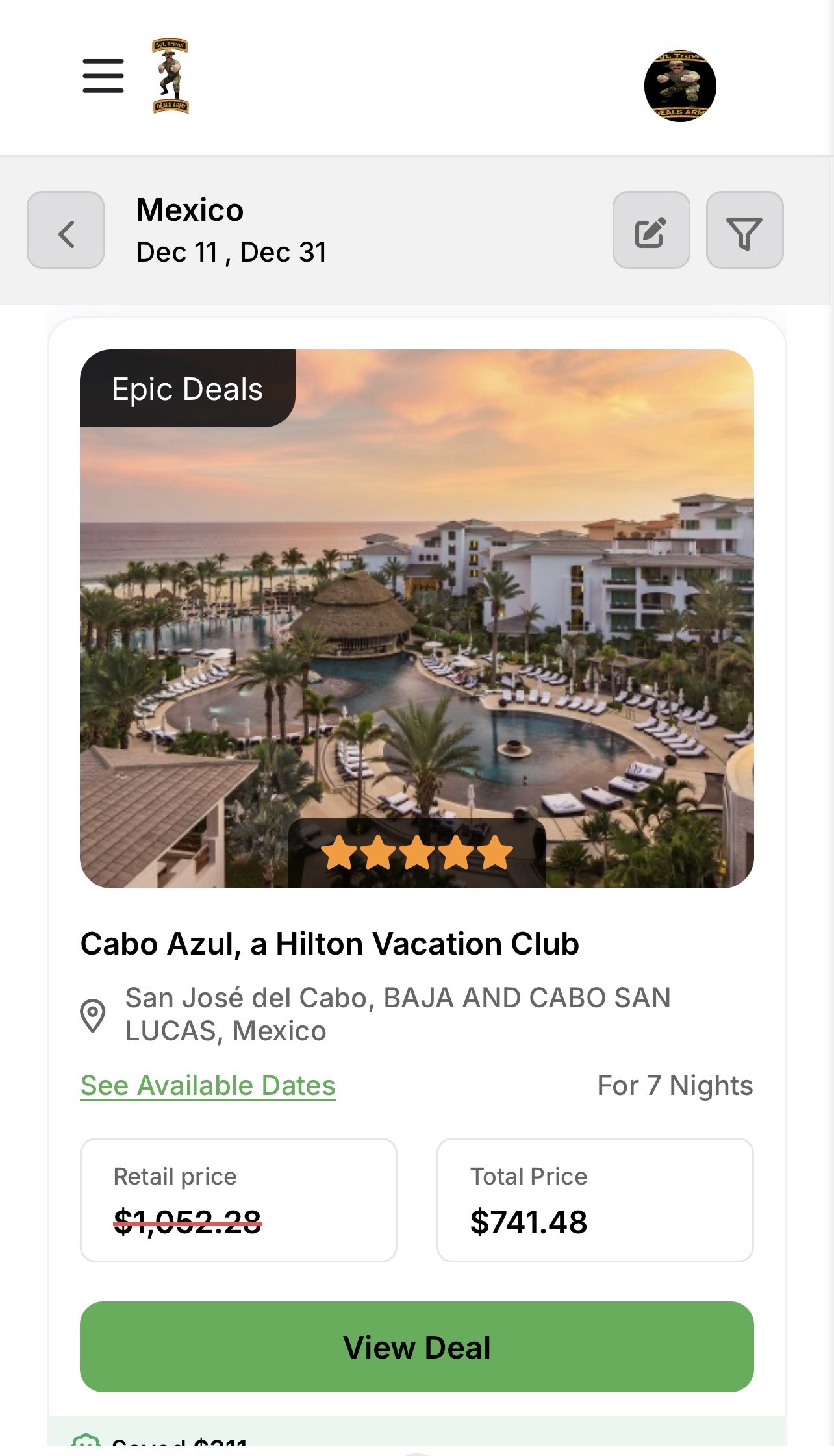
Task: Go back with the left arrow
Action: (x=66, y=230)
